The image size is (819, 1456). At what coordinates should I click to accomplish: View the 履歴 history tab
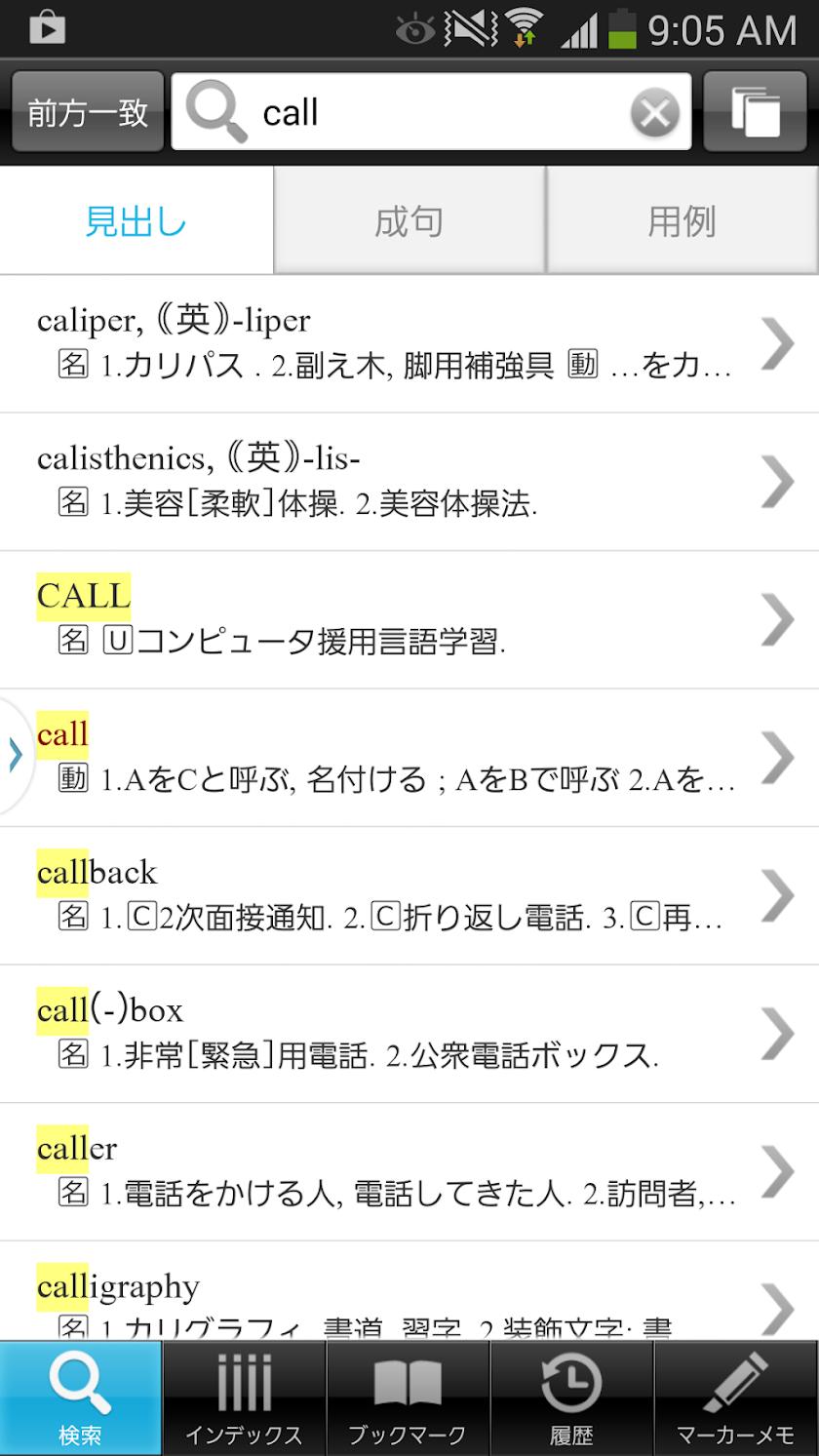572,1398
